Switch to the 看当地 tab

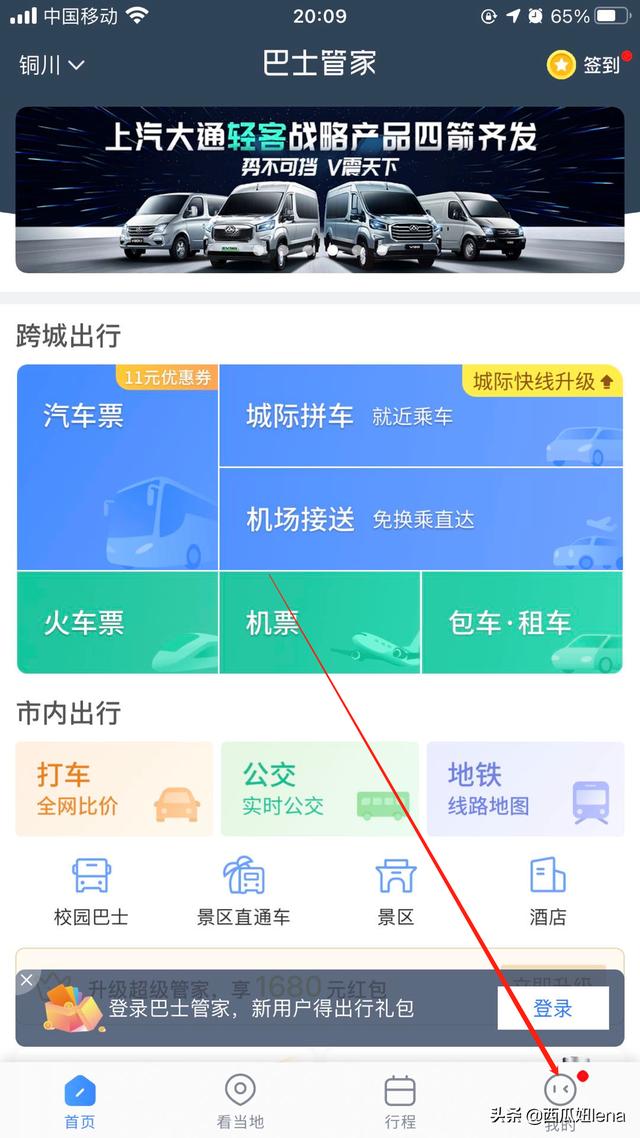(x=240, y=1102)
